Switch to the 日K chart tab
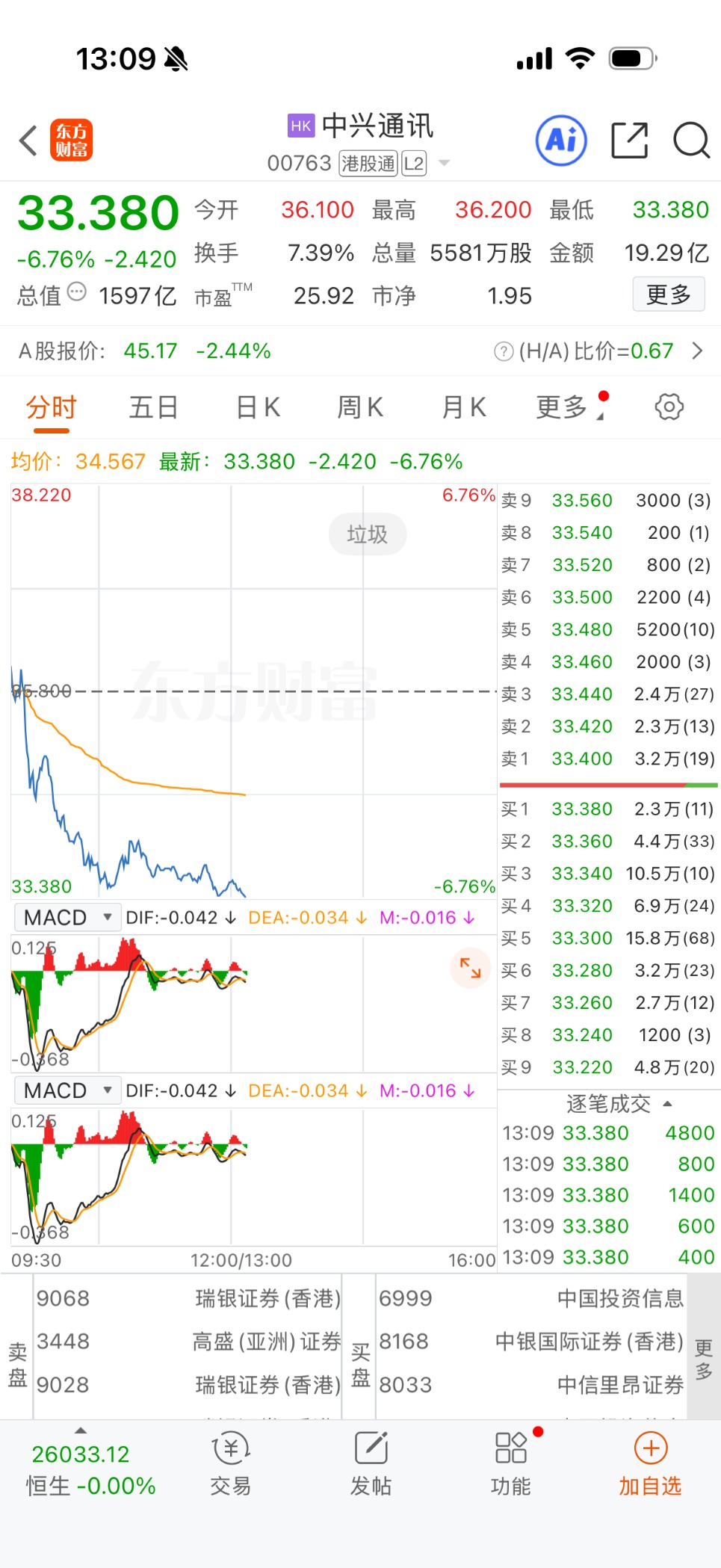 [258, 407]
